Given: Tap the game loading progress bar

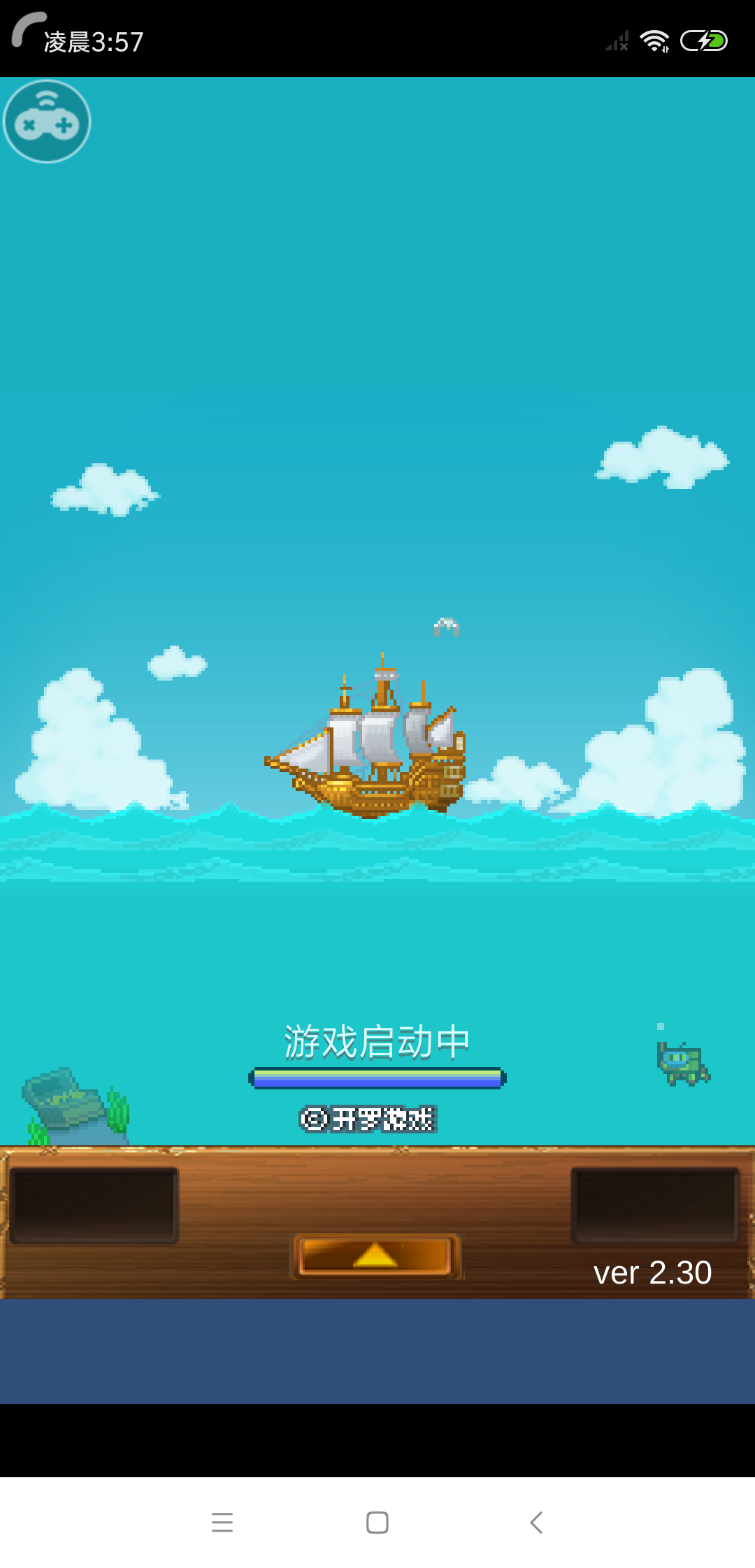Looking at the screenshot, I should 376,1078.
